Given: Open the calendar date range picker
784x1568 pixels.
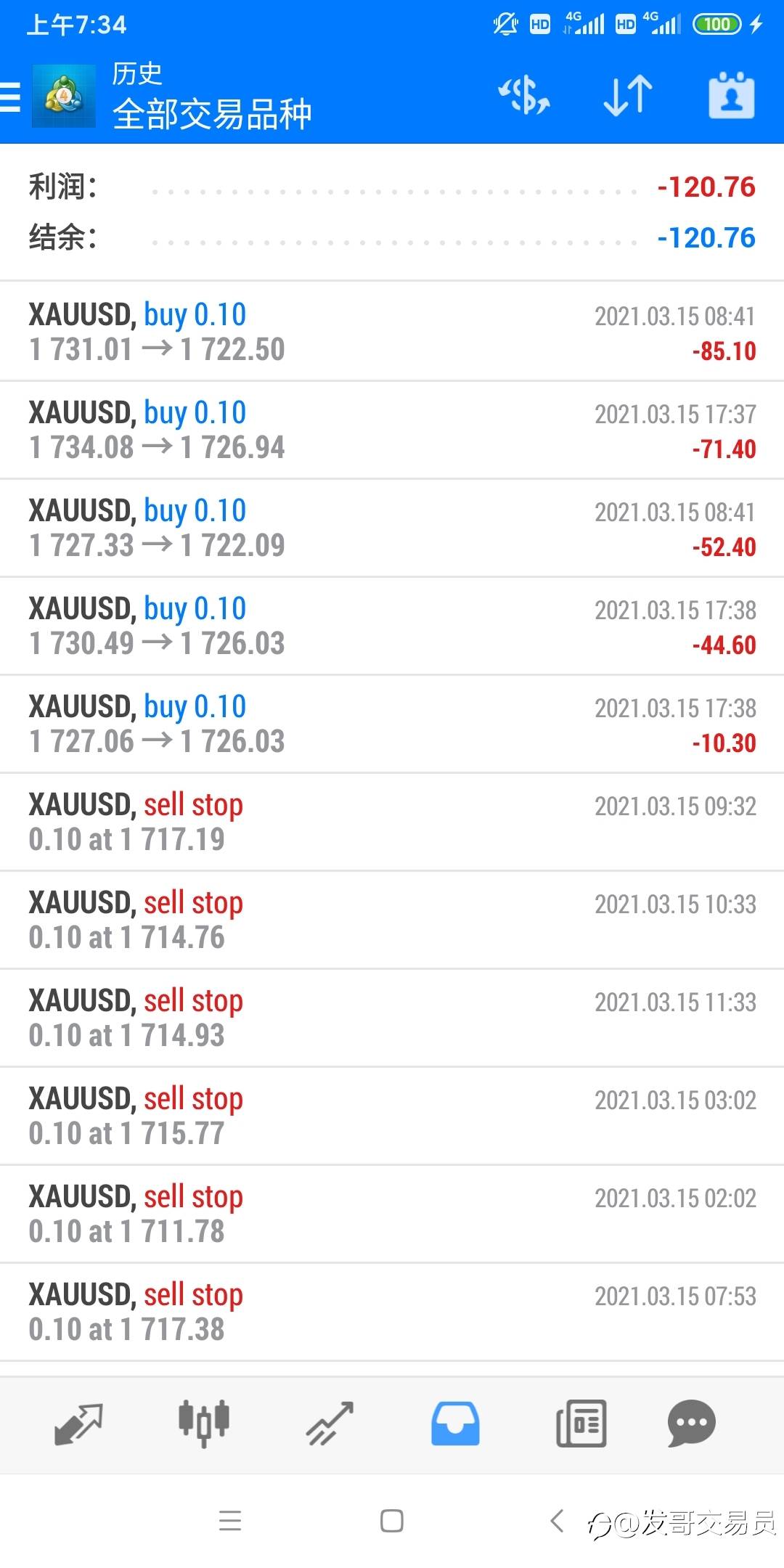Looking at the screenshot, I should (x=732, y=95).
